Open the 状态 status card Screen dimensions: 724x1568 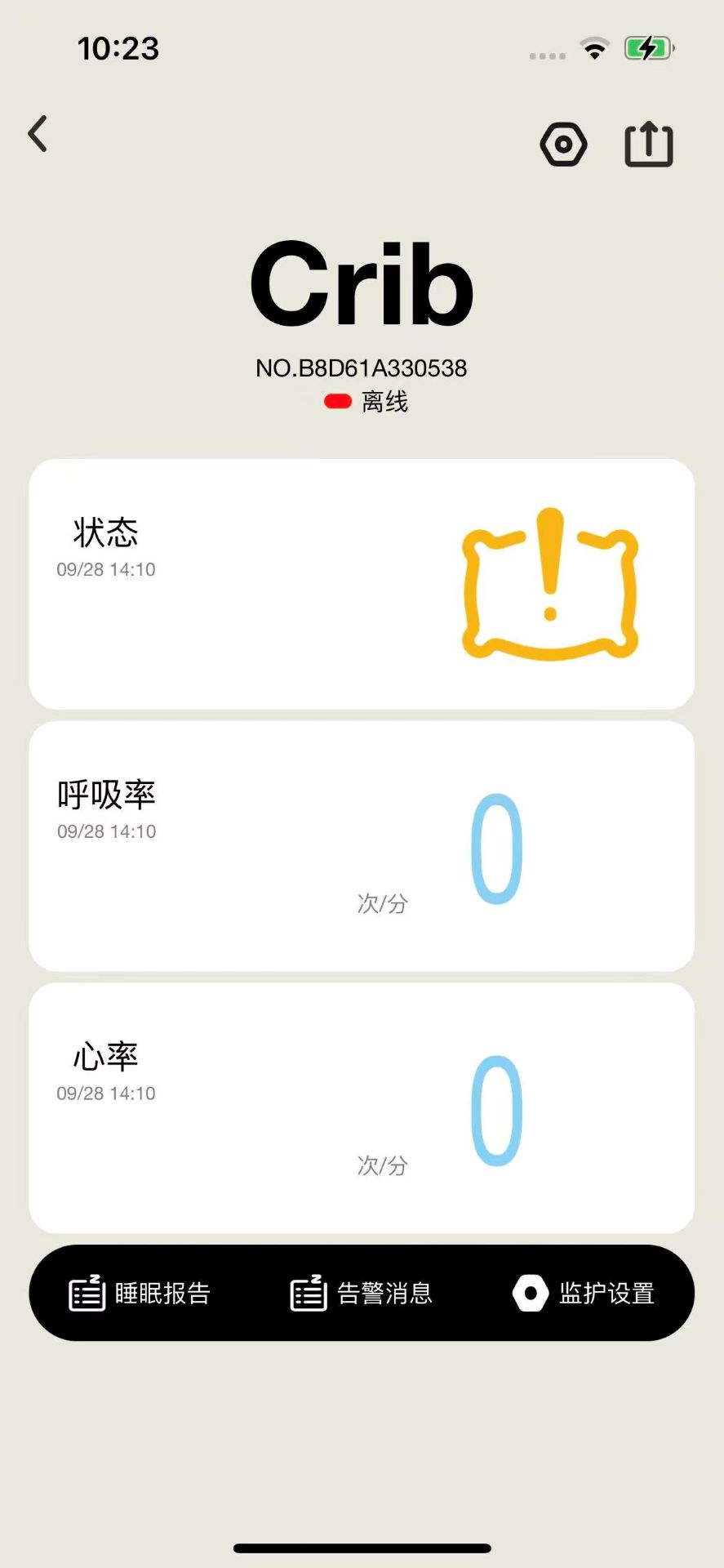coord(362,583)
